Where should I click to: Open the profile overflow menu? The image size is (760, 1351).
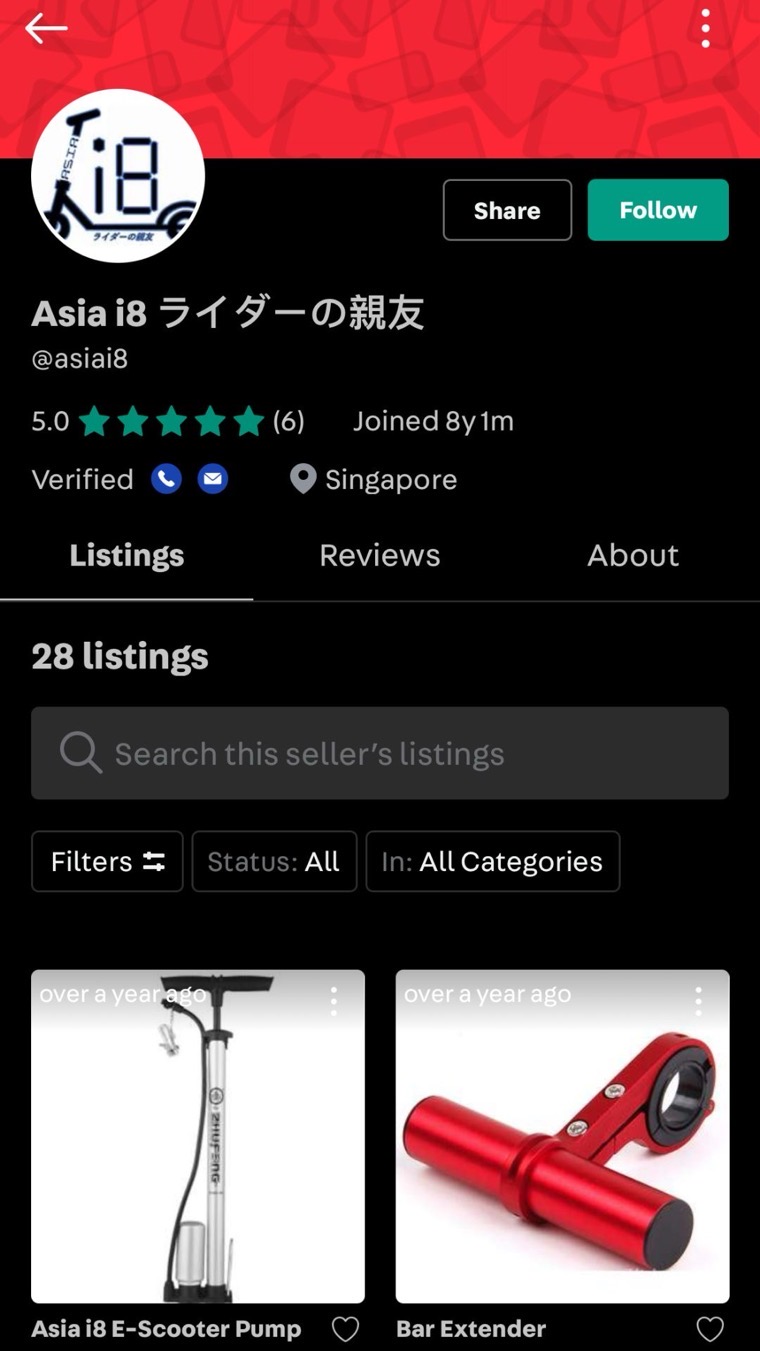point(705,29)
